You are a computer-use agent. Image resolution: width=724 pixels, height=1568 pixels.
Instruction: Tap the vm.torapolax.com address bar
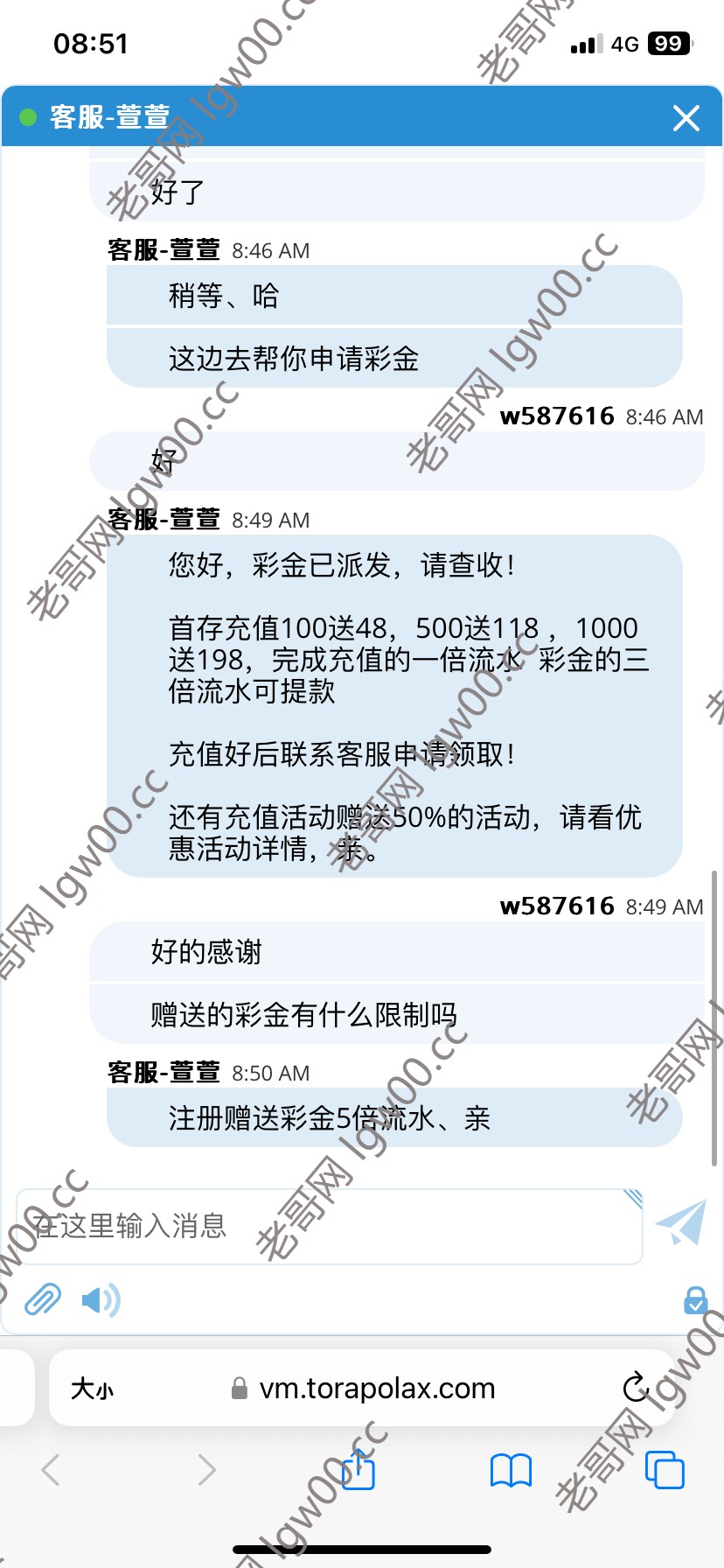pyautogui.click(x=376, y=1389)
